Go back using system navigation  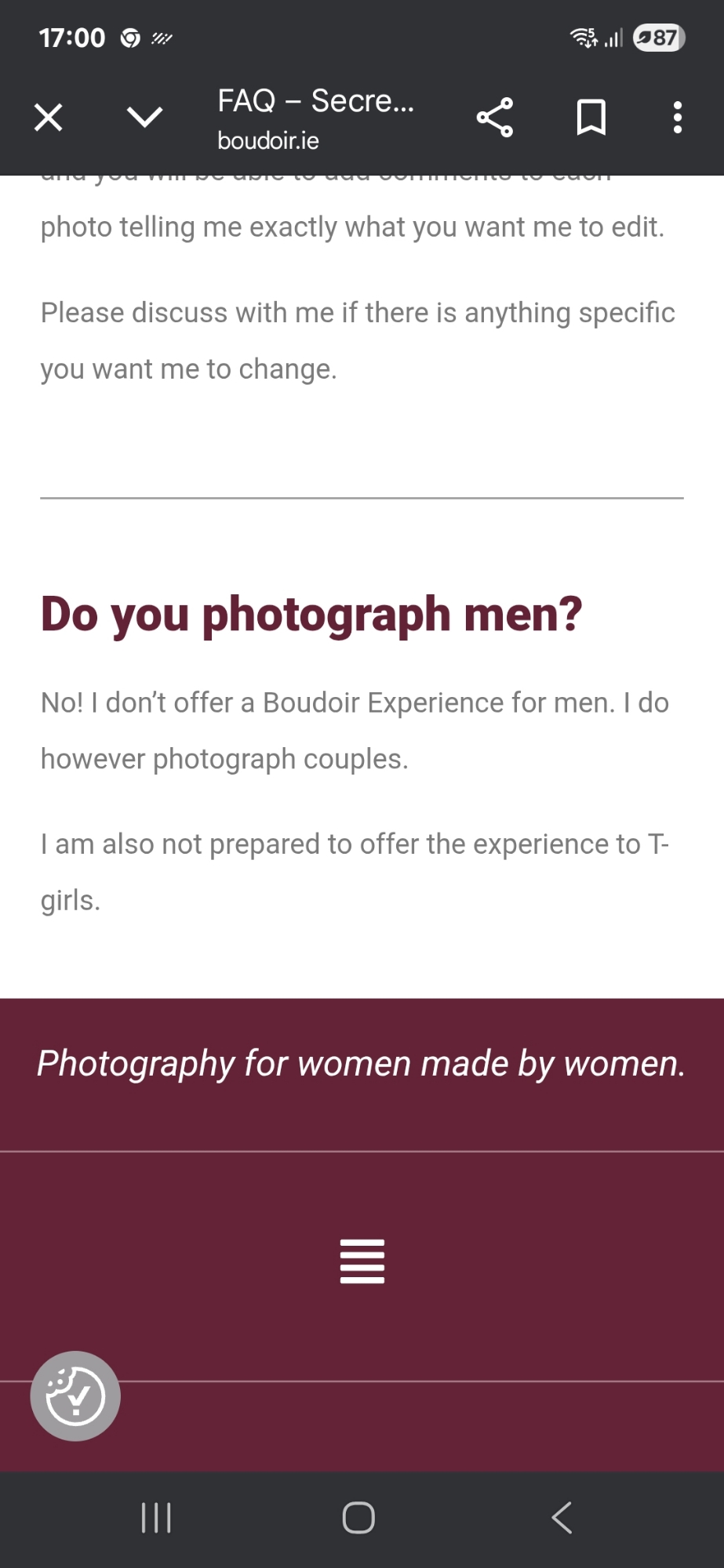click(x=562, y=1518)
